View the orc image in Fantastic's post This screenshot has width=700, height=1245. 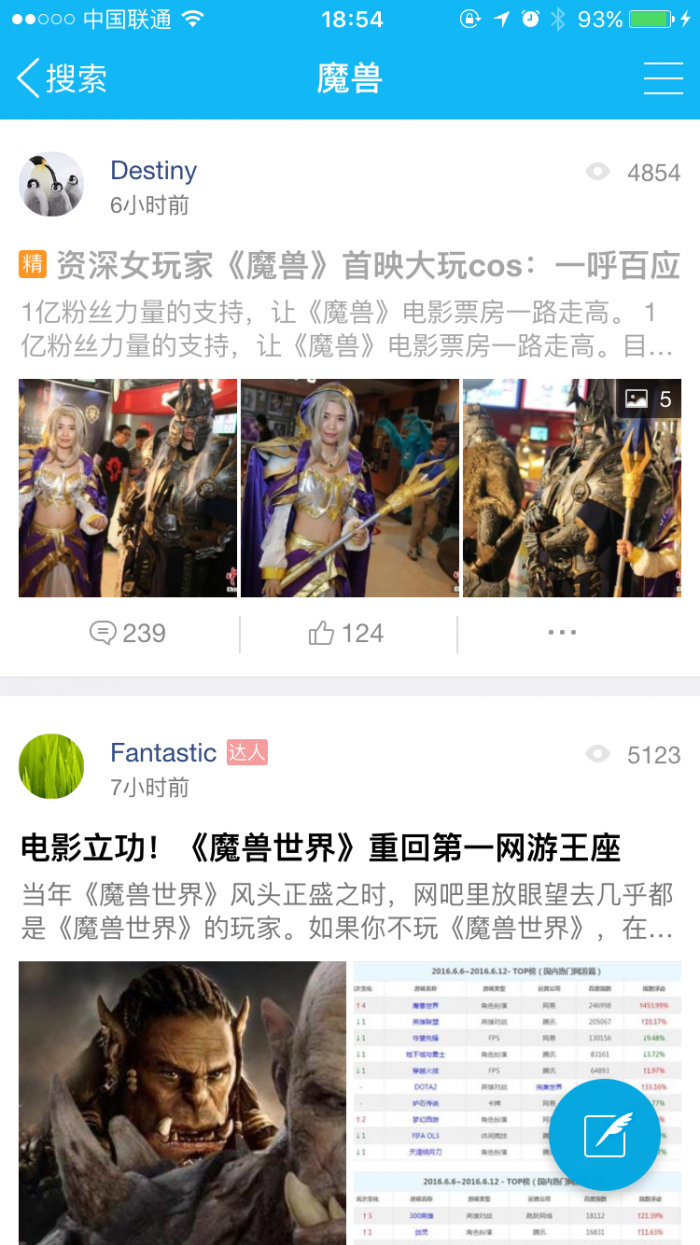(x=182, y=1100)
